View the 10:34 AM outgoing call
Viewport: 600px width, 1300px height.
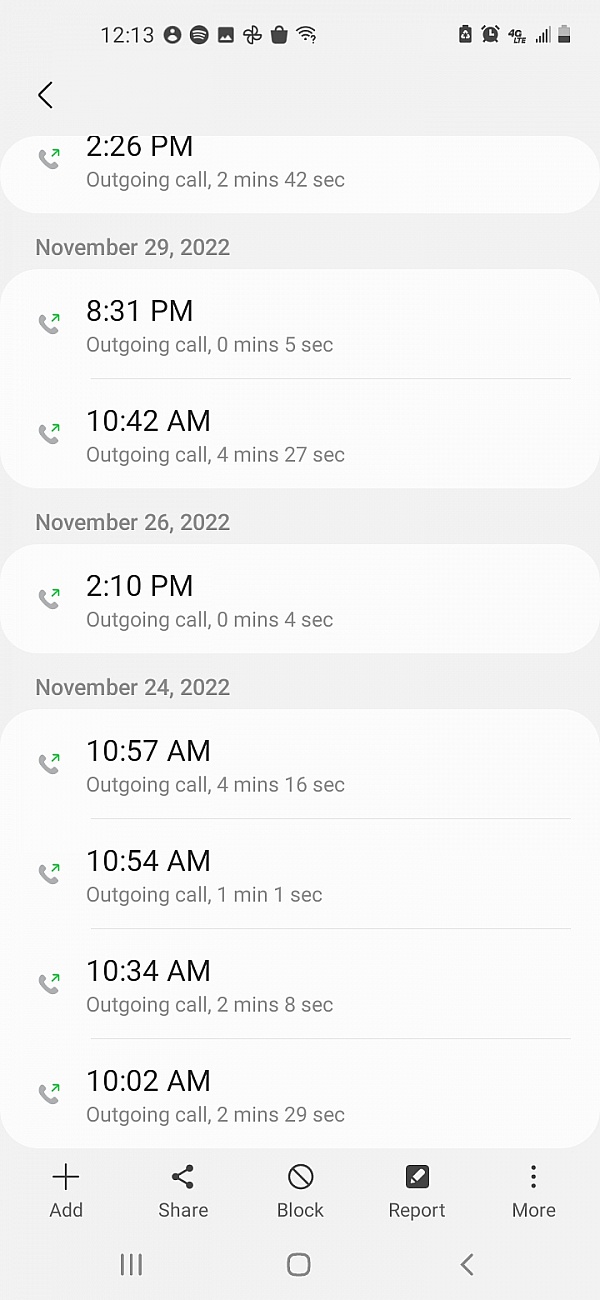click(300, 985)
